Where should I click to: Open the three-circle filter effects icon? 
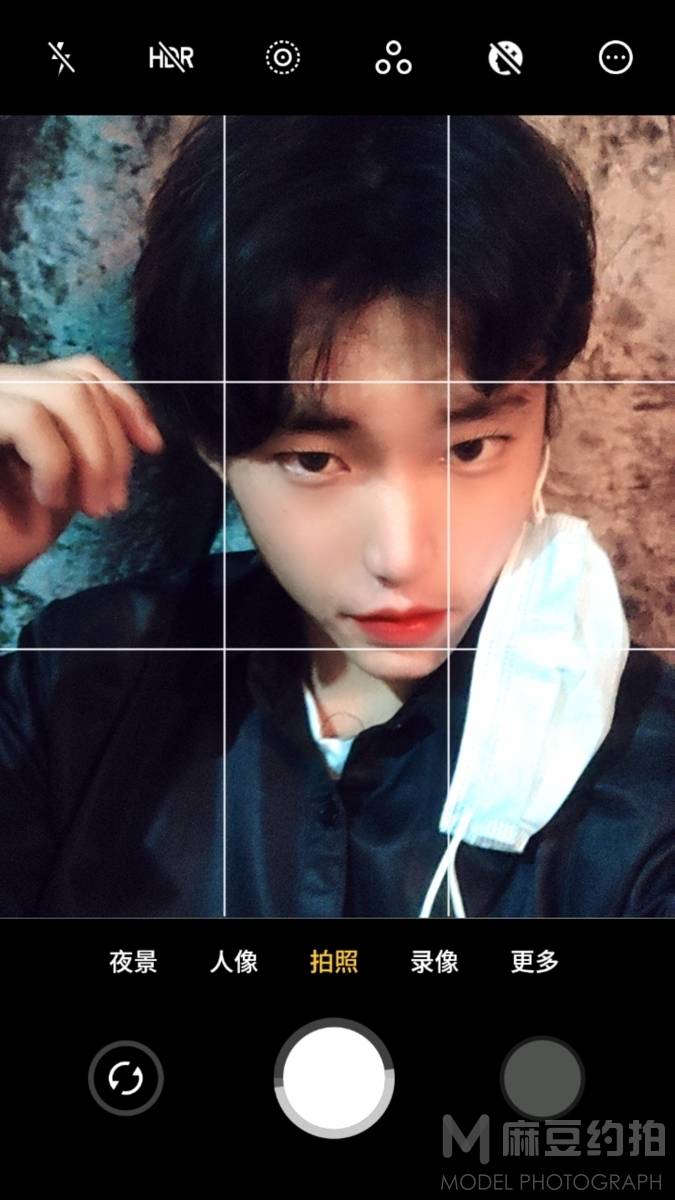point(393,58)
